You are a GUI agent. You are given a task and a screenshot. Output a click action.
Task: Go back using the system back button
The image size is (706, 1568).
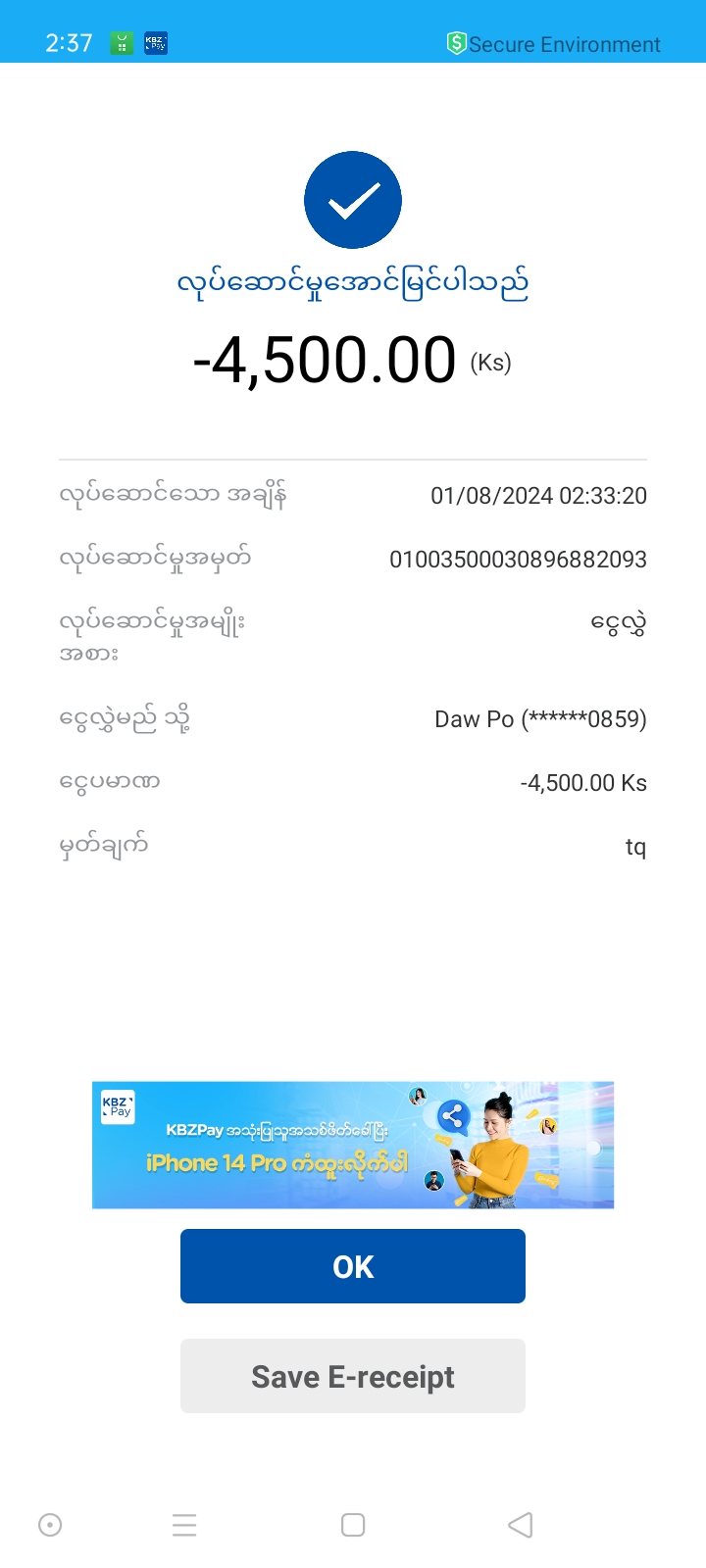[x=521, y=1525]
